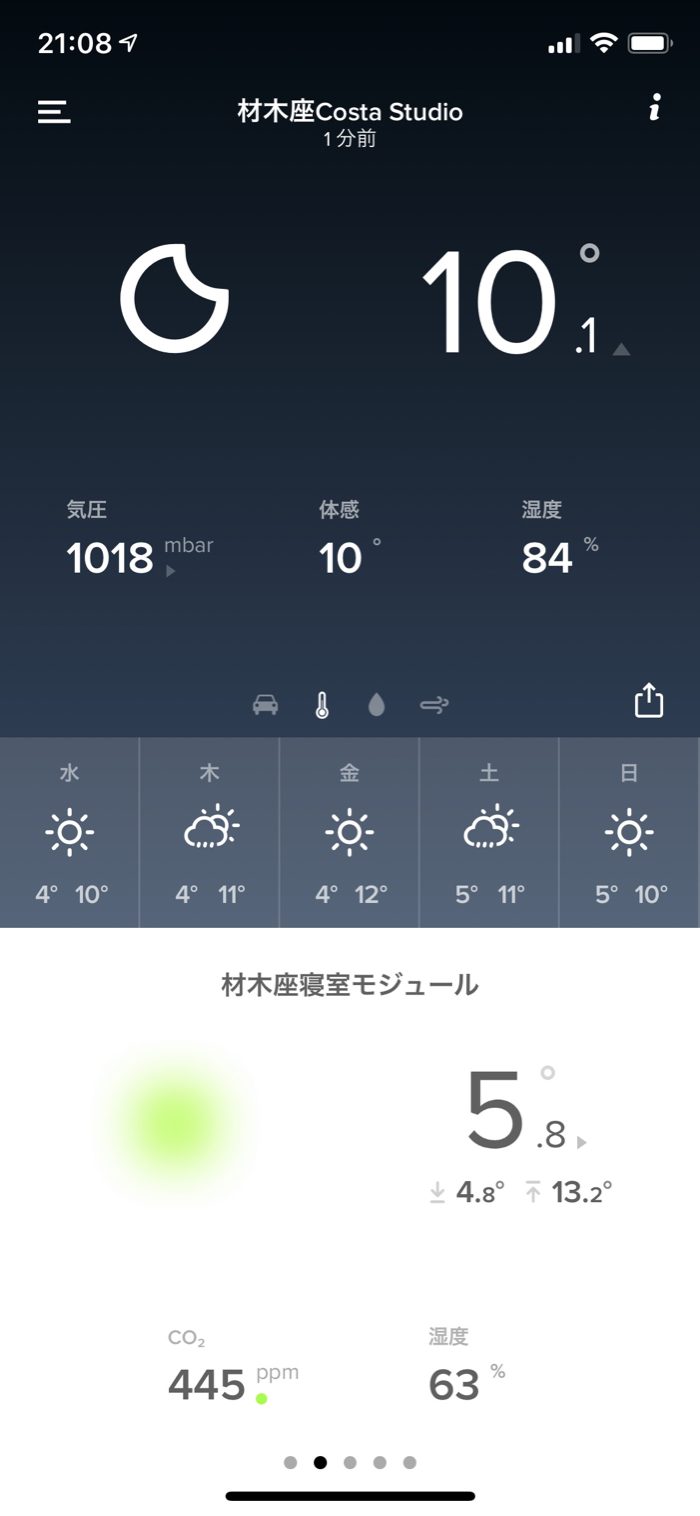Open the station info icon
The width and height of the screenshot is (700, 1516).
click(x=654, y=109)
